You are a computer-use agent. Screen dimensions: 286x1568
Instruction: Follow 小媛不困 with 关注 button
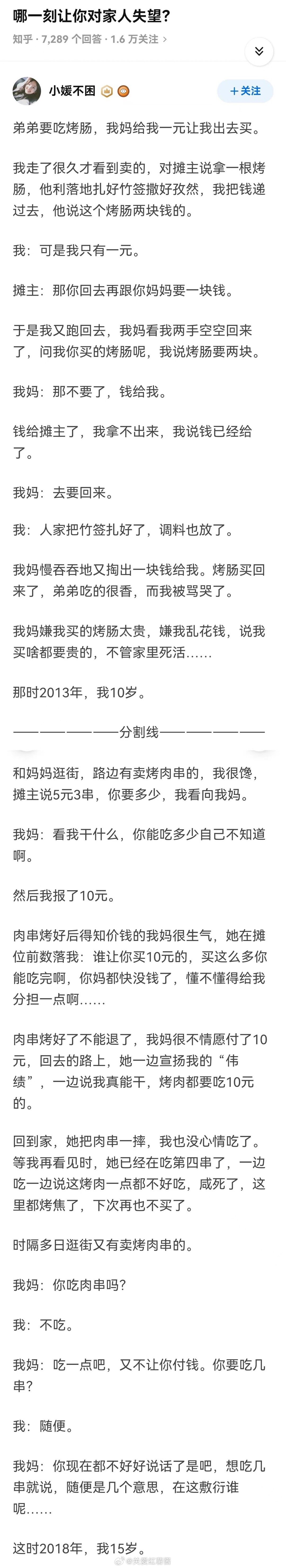[245, 91]
